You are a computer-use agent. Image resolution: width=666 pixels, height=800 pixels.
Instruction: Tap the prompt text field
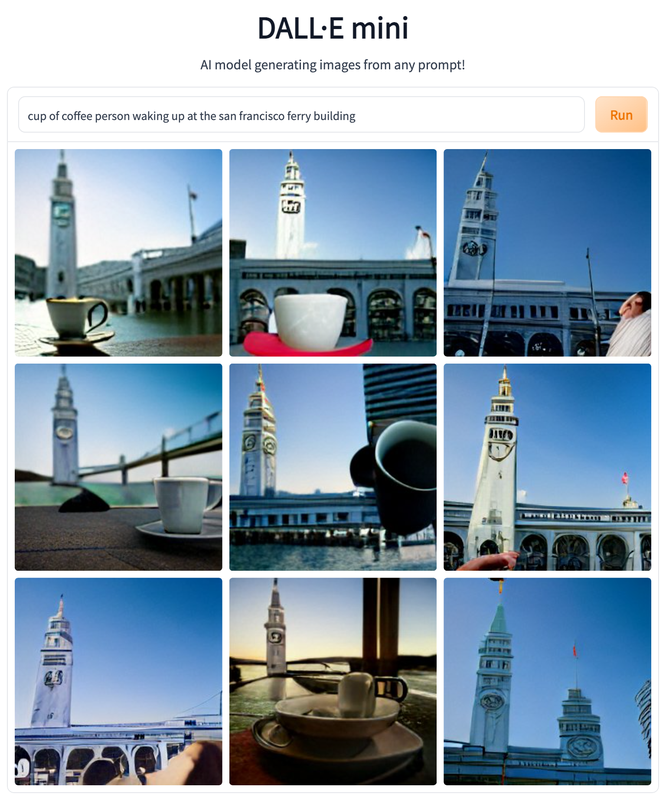pyautogui.click(x=300, y=115)
